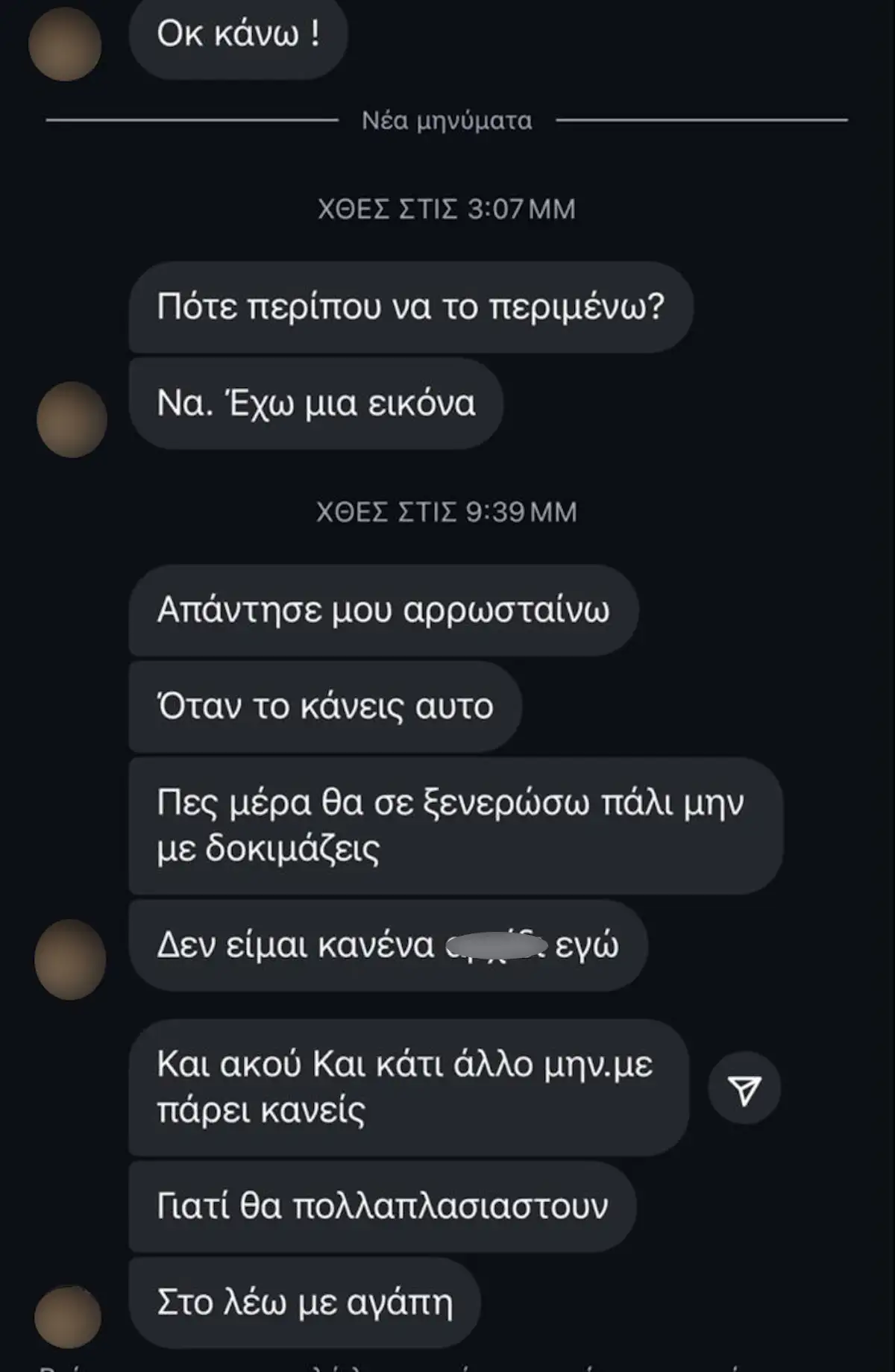
Task: Open avatar next to 'Στο λέω με αγάπη'
Action: pos(69,1317)
